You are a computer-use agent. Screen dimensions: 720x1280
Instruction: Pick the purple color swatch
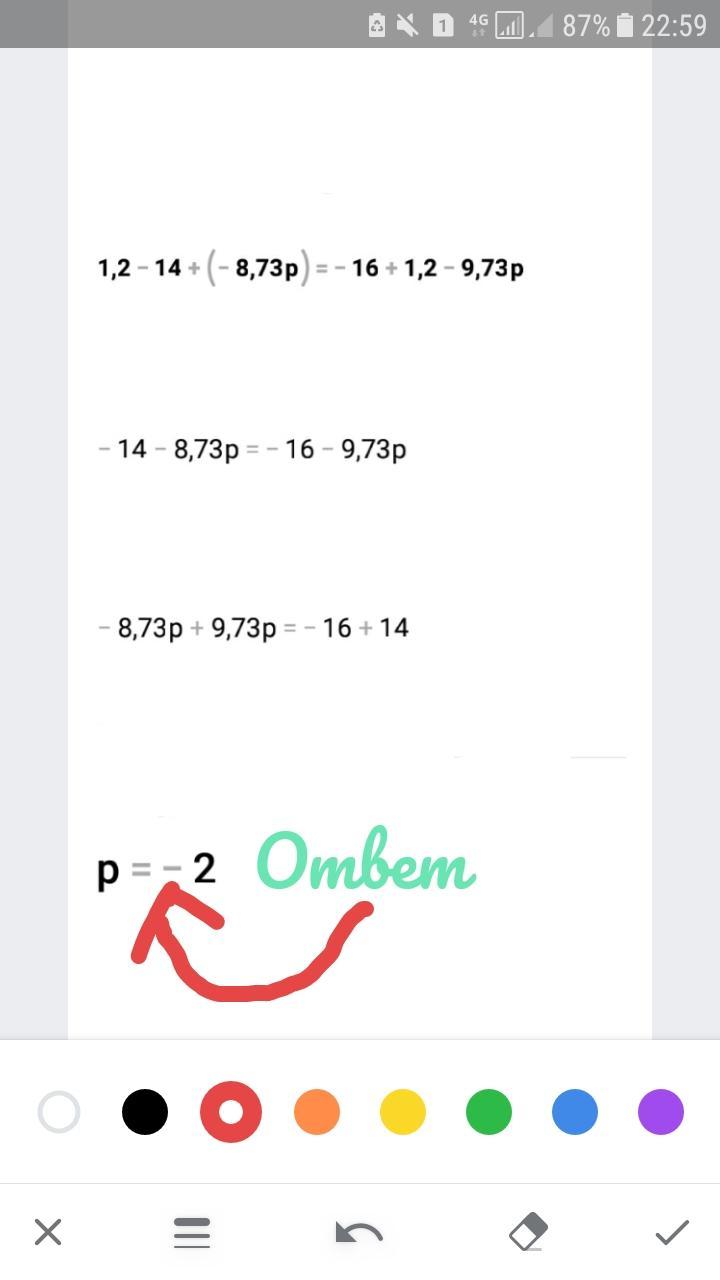click(x=661, y=1112)
